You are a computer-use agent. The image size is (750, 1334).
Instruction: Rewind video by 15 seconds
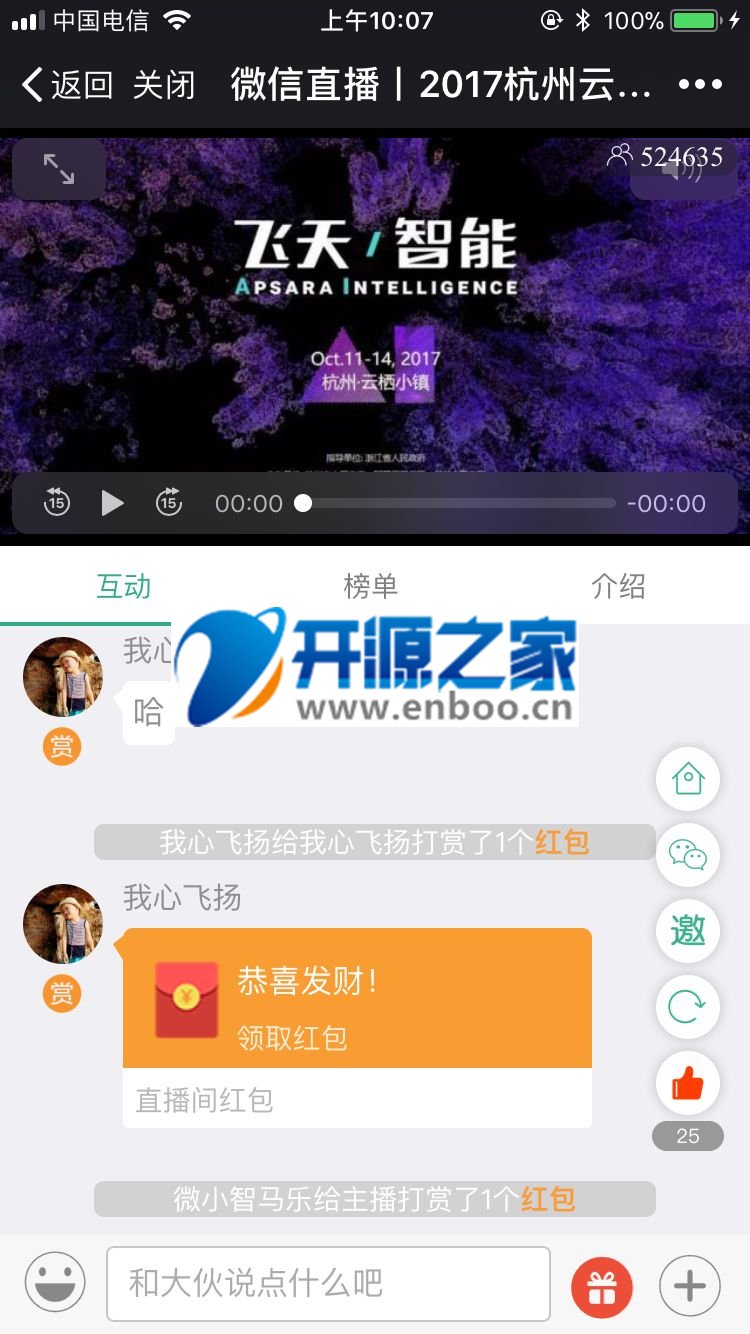(57, 503)
